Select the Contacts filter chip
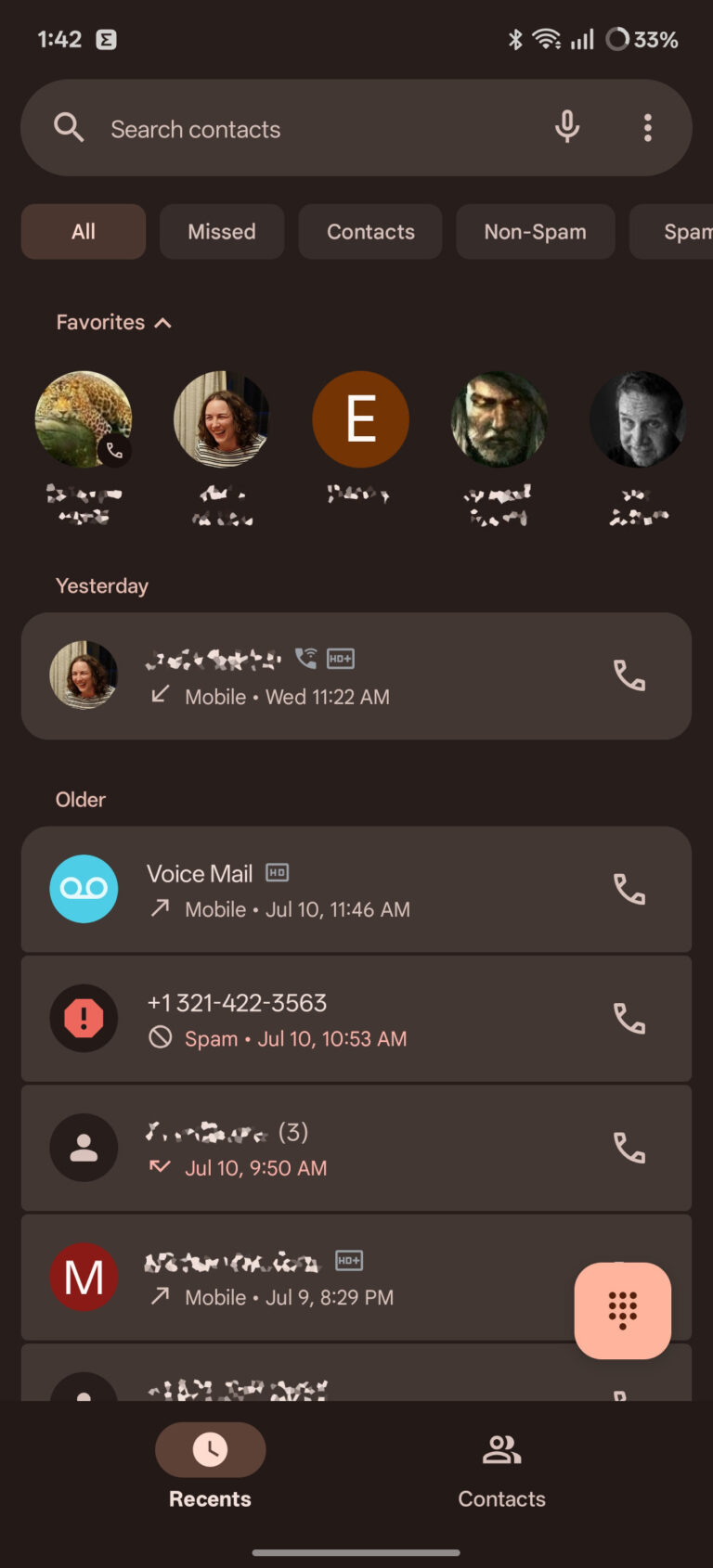 [x=369, y=231]
